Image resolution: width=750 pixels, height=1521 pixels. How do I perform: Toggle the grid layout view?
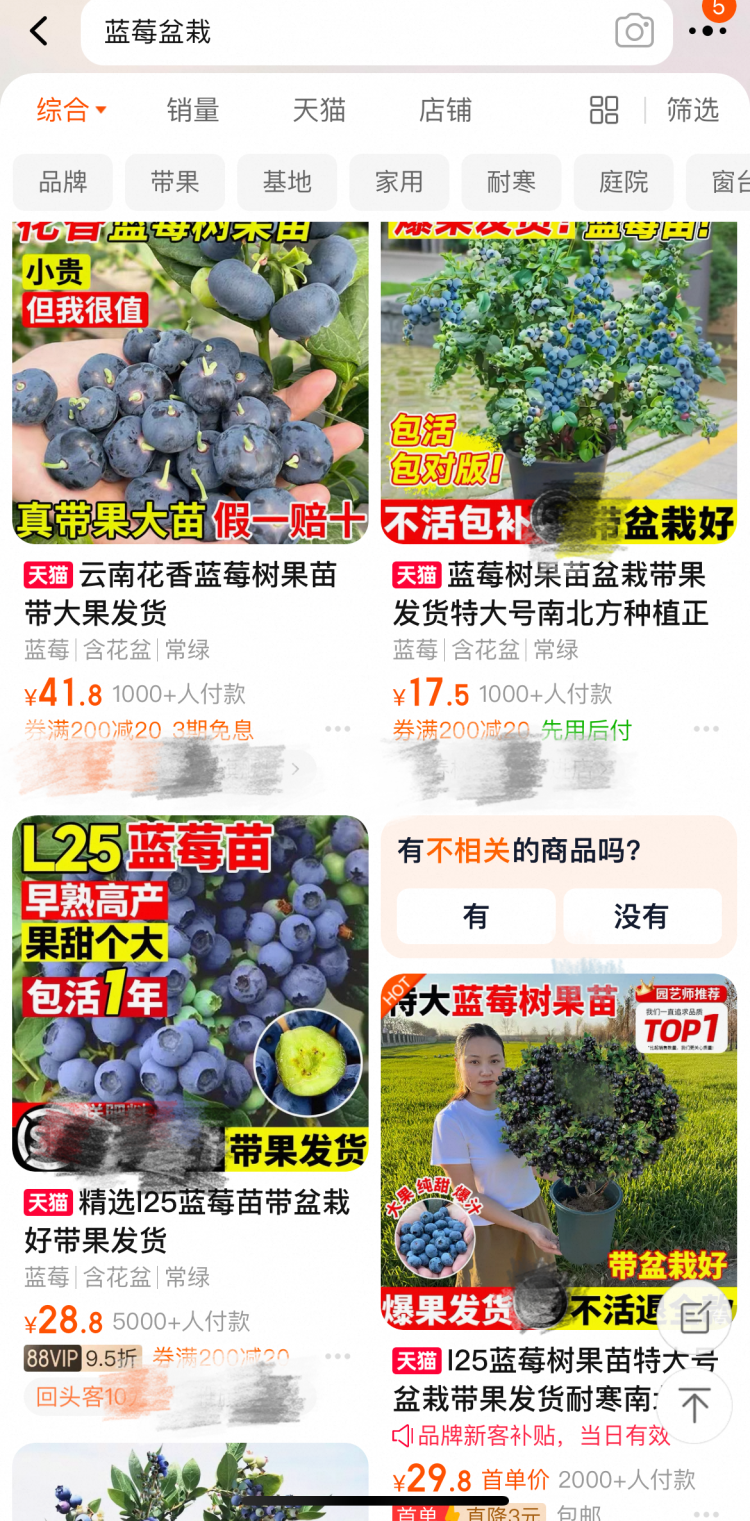pos(604,110)
